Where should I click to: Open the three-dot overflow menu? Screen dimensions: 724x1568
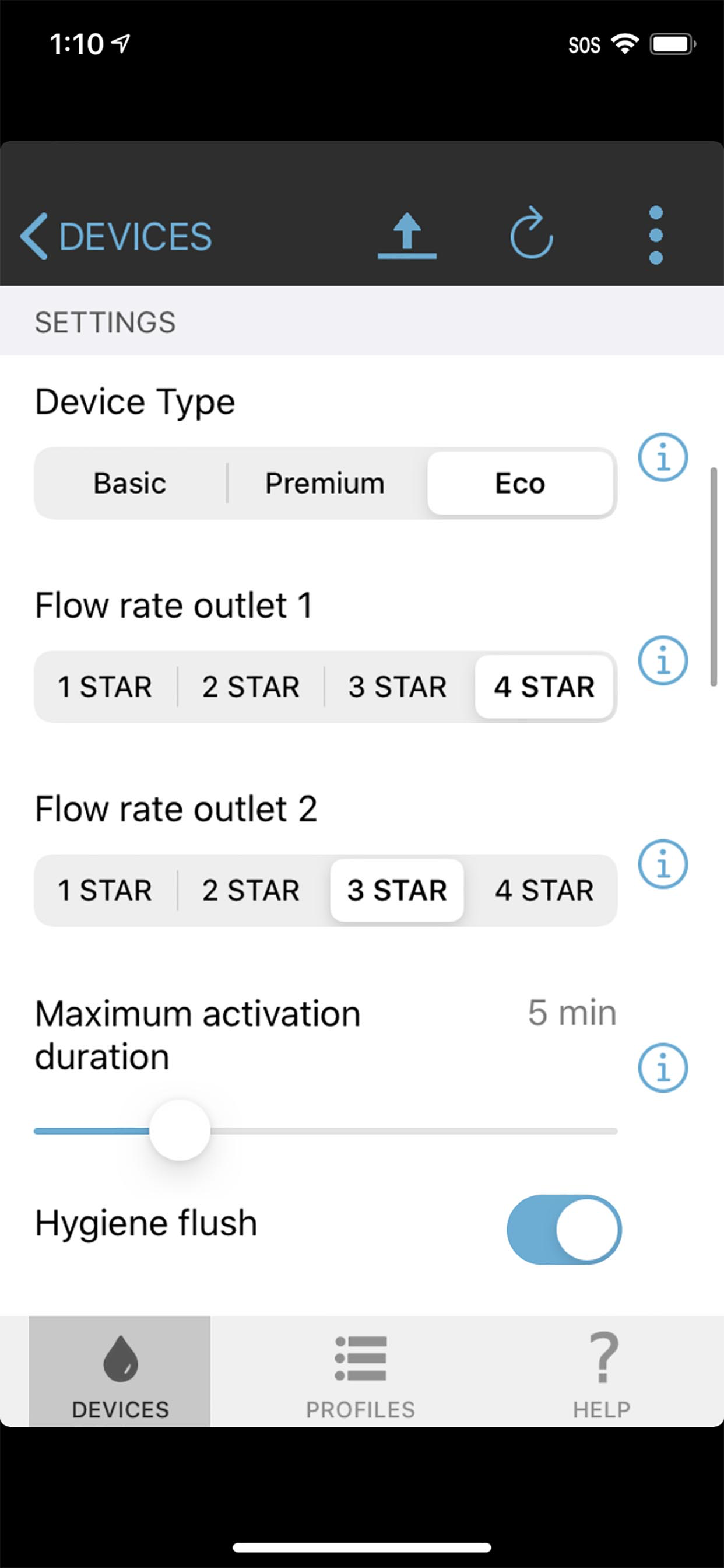click(656, 235)
